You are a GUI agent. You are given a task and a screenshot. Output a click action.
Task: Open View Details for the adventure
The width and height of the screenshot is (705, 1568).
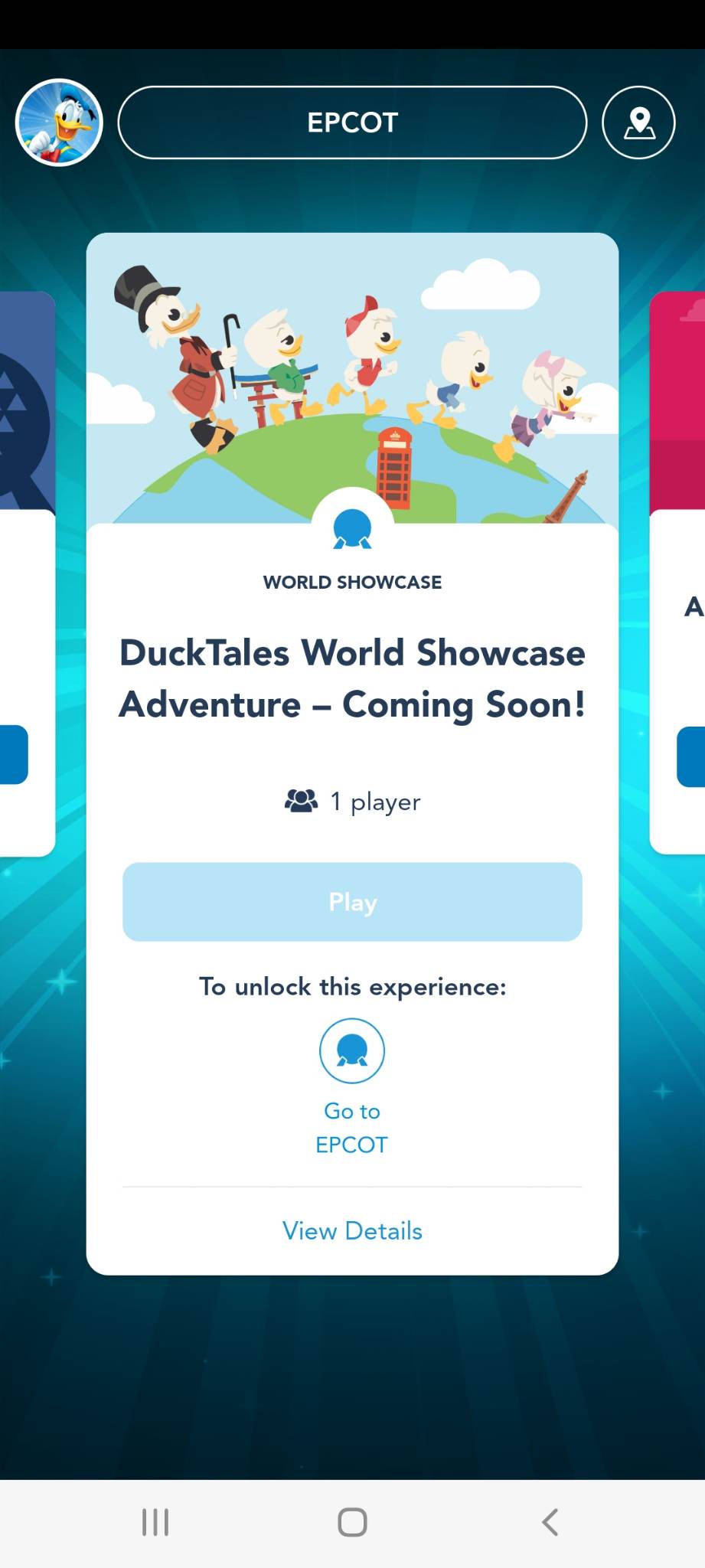[x=351, y=1230]
